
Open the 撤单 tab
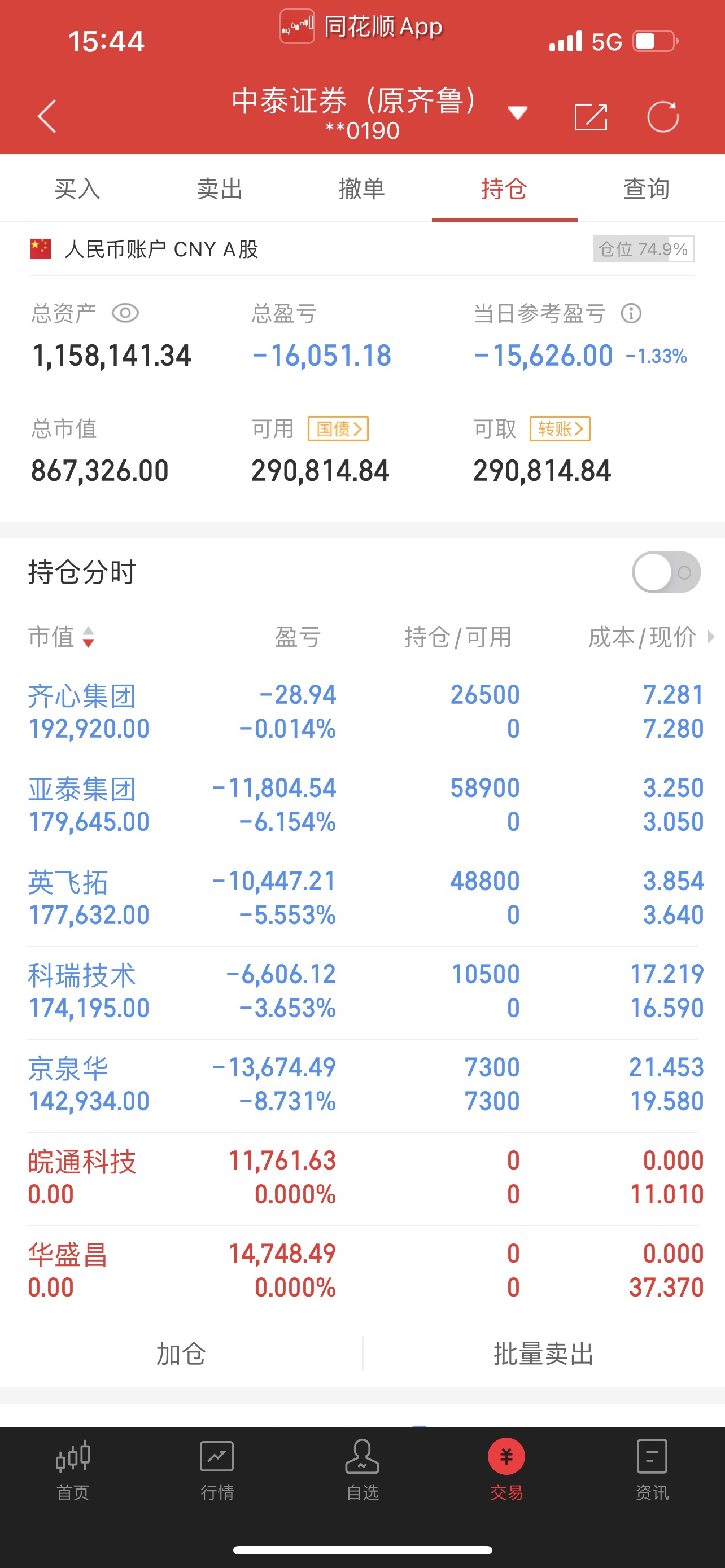point(361,189)
